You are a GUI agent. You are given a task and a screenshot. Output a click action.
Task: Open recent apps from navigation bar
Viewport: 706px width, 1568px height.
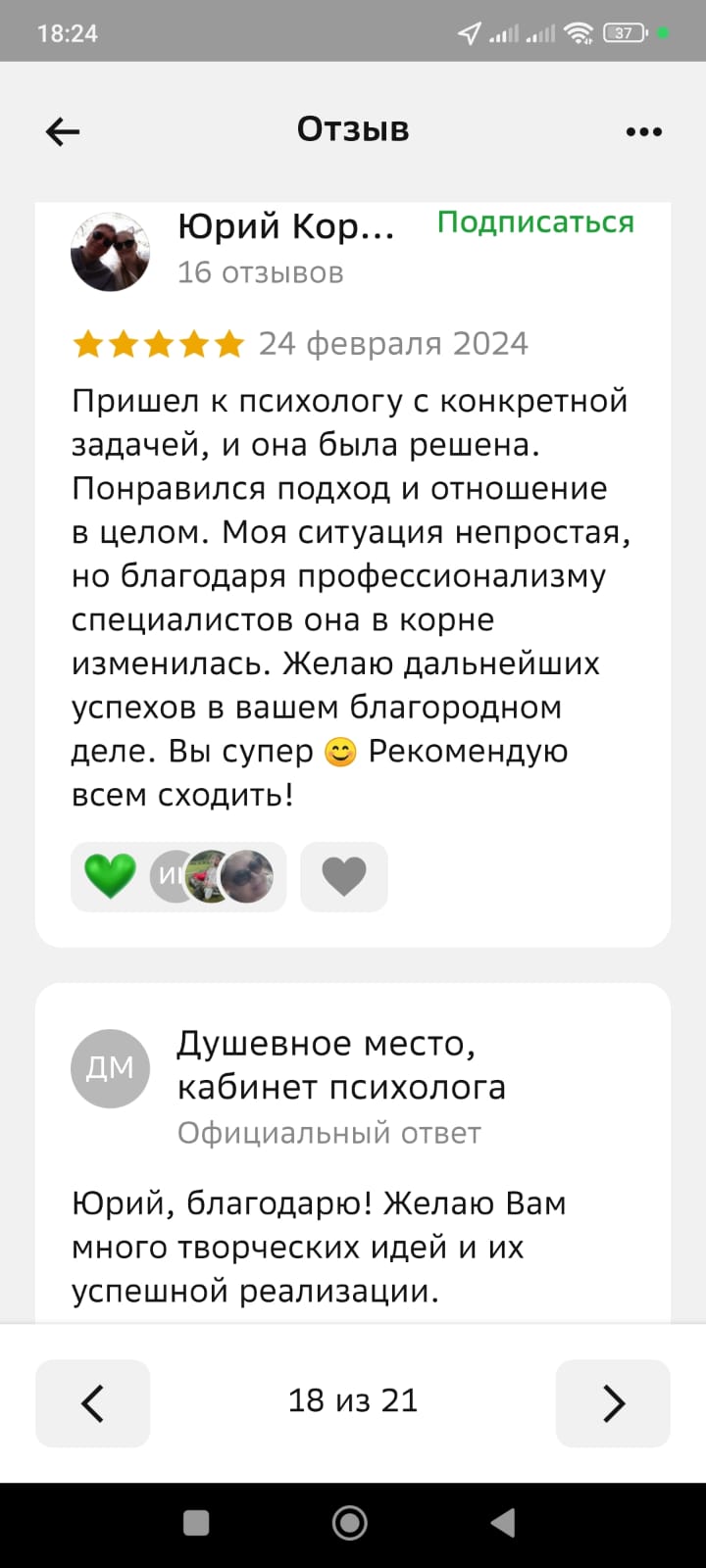196,1523
